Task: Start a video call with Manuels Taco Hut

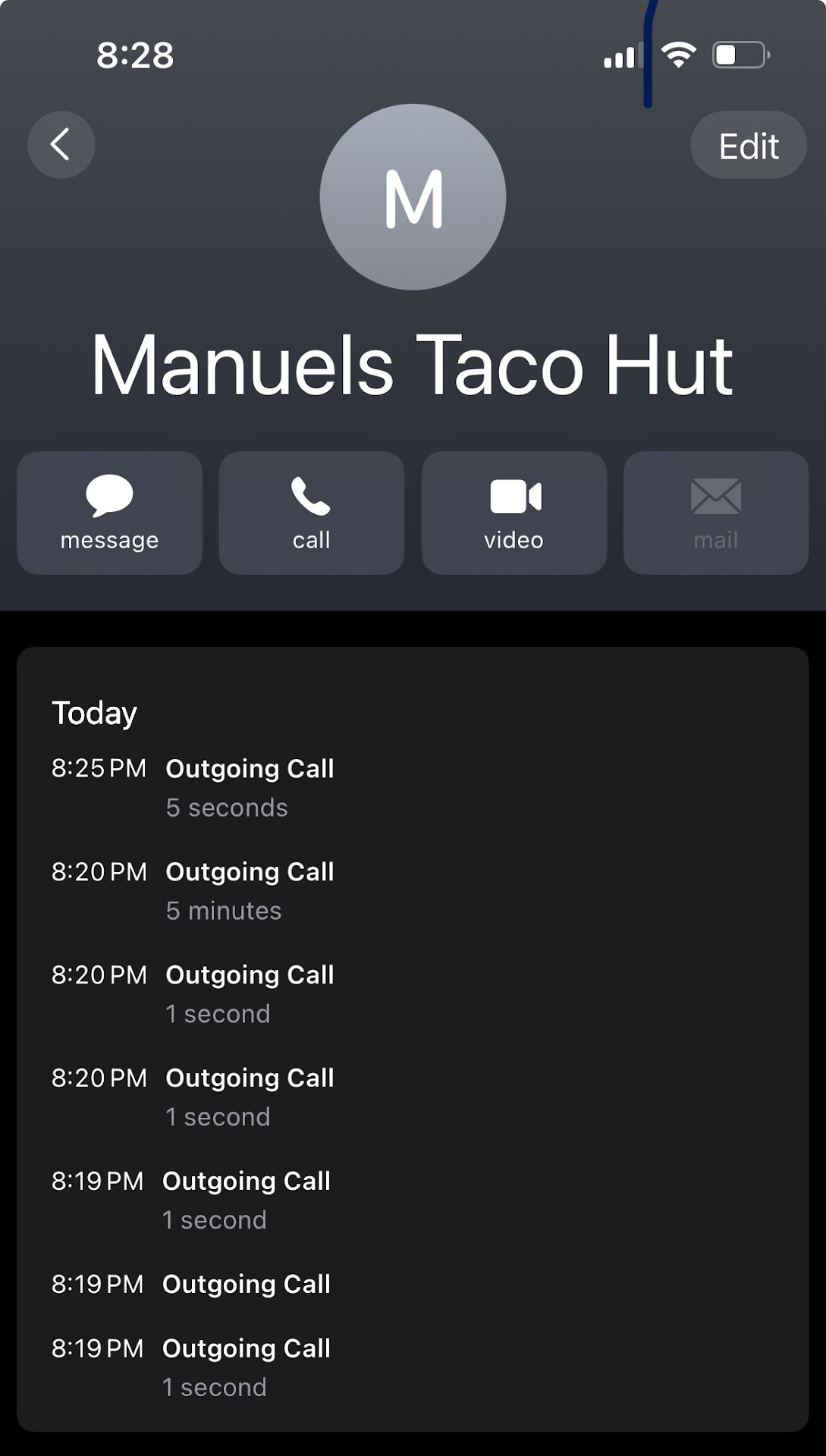Action: point(514,513)
